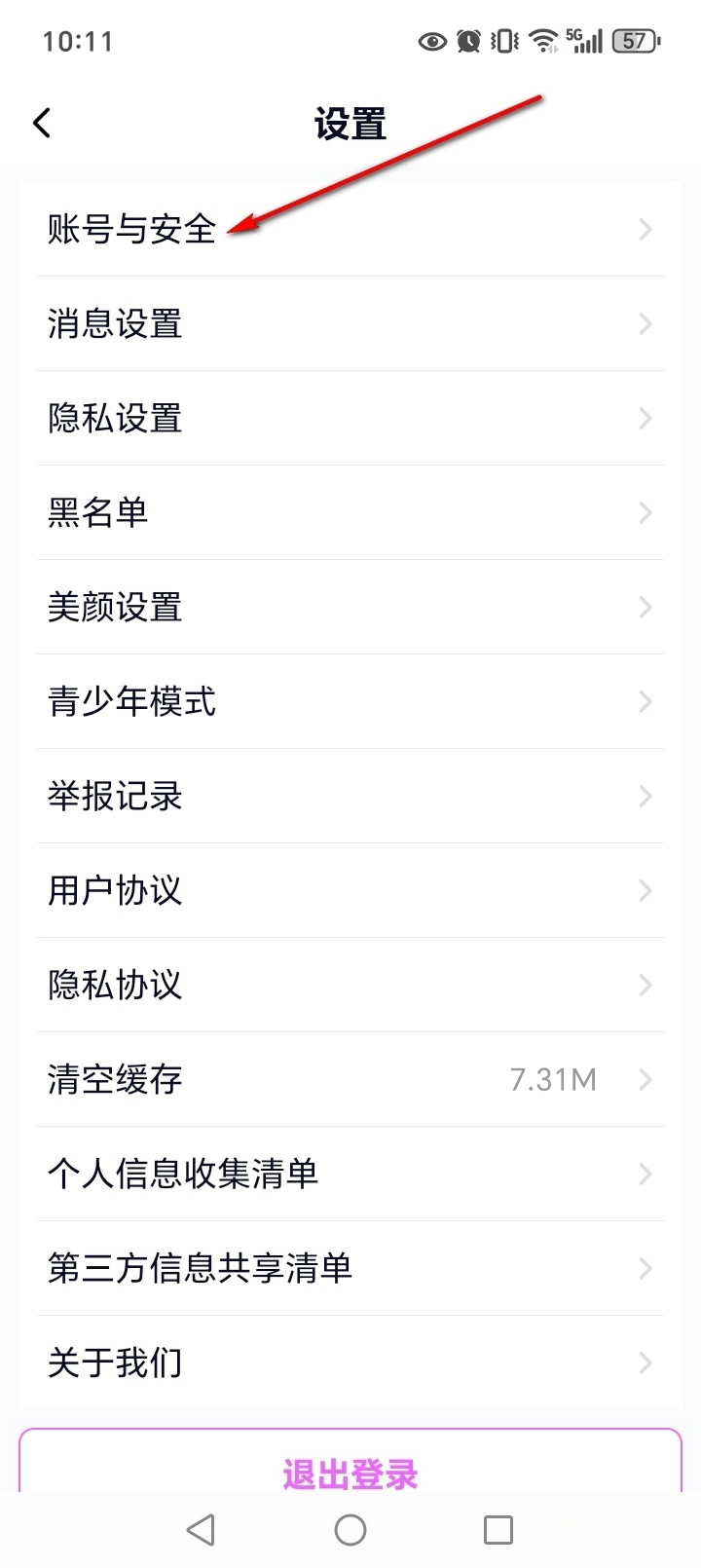This screenshot has width=701, height=1568.
Task: Tap the system home button
Action: coord(350,1530)
